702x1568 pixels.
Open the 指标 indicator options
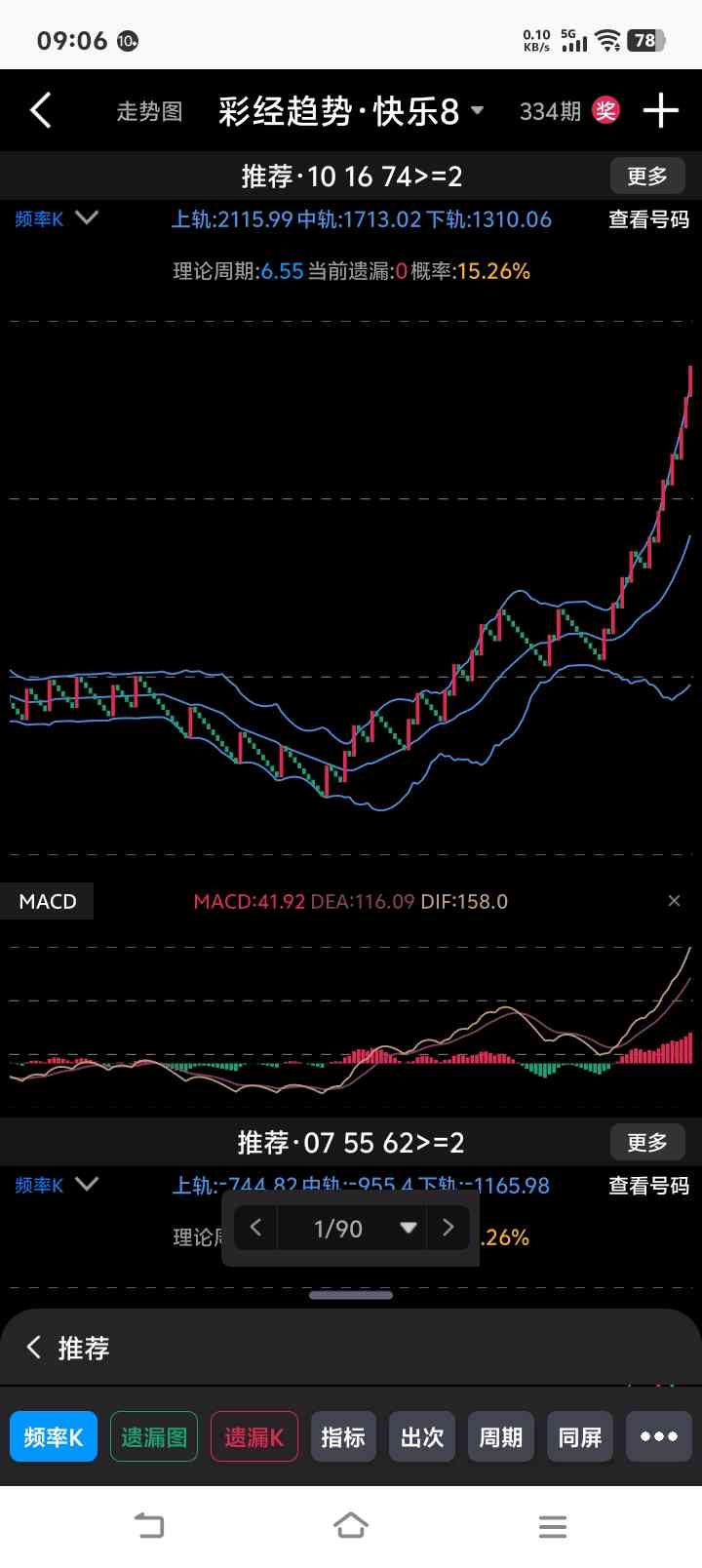343,1436
